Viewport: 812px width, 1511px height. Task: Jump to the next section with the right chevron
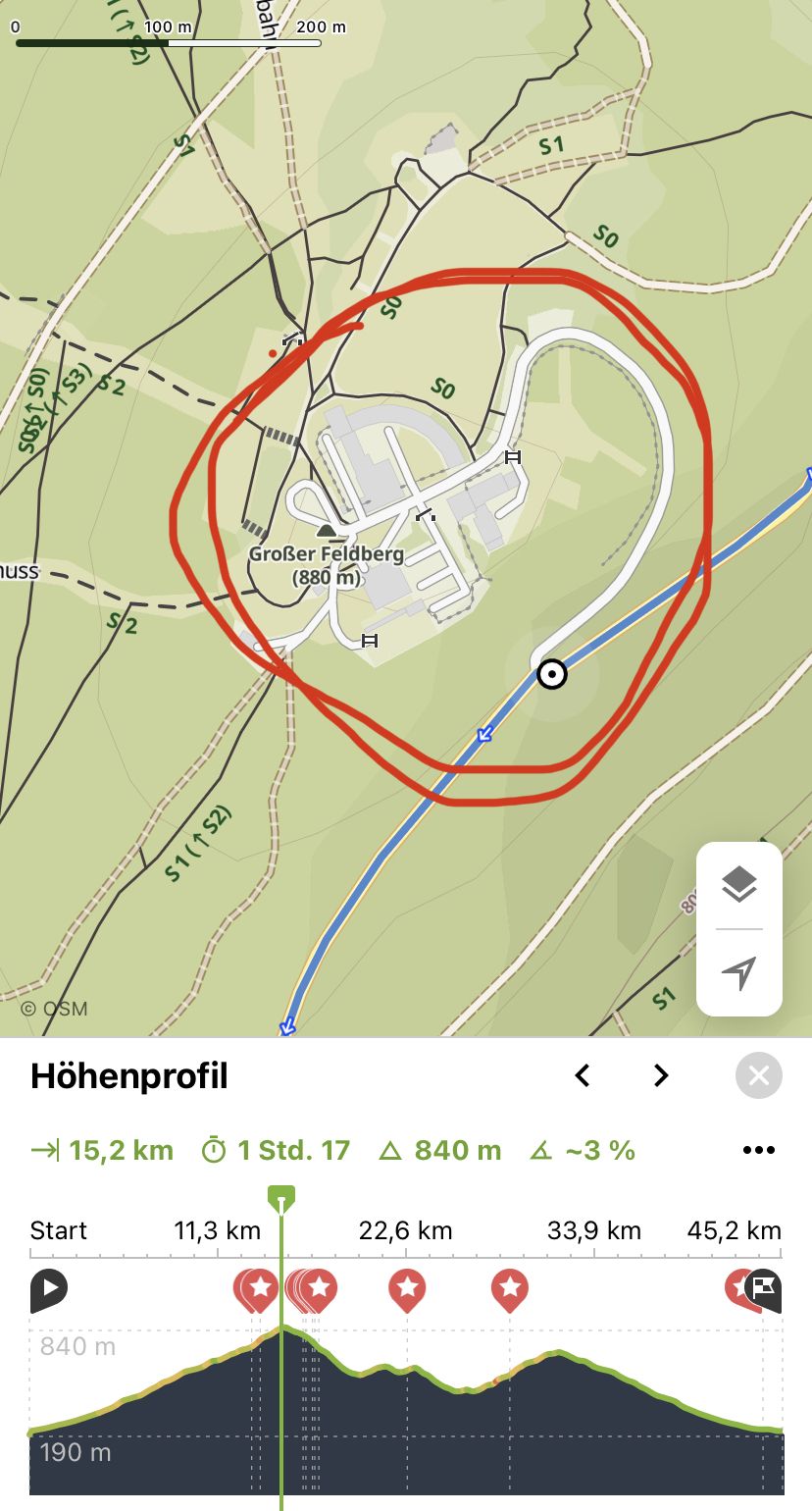pyautogui.click(x=661, y=1076)
